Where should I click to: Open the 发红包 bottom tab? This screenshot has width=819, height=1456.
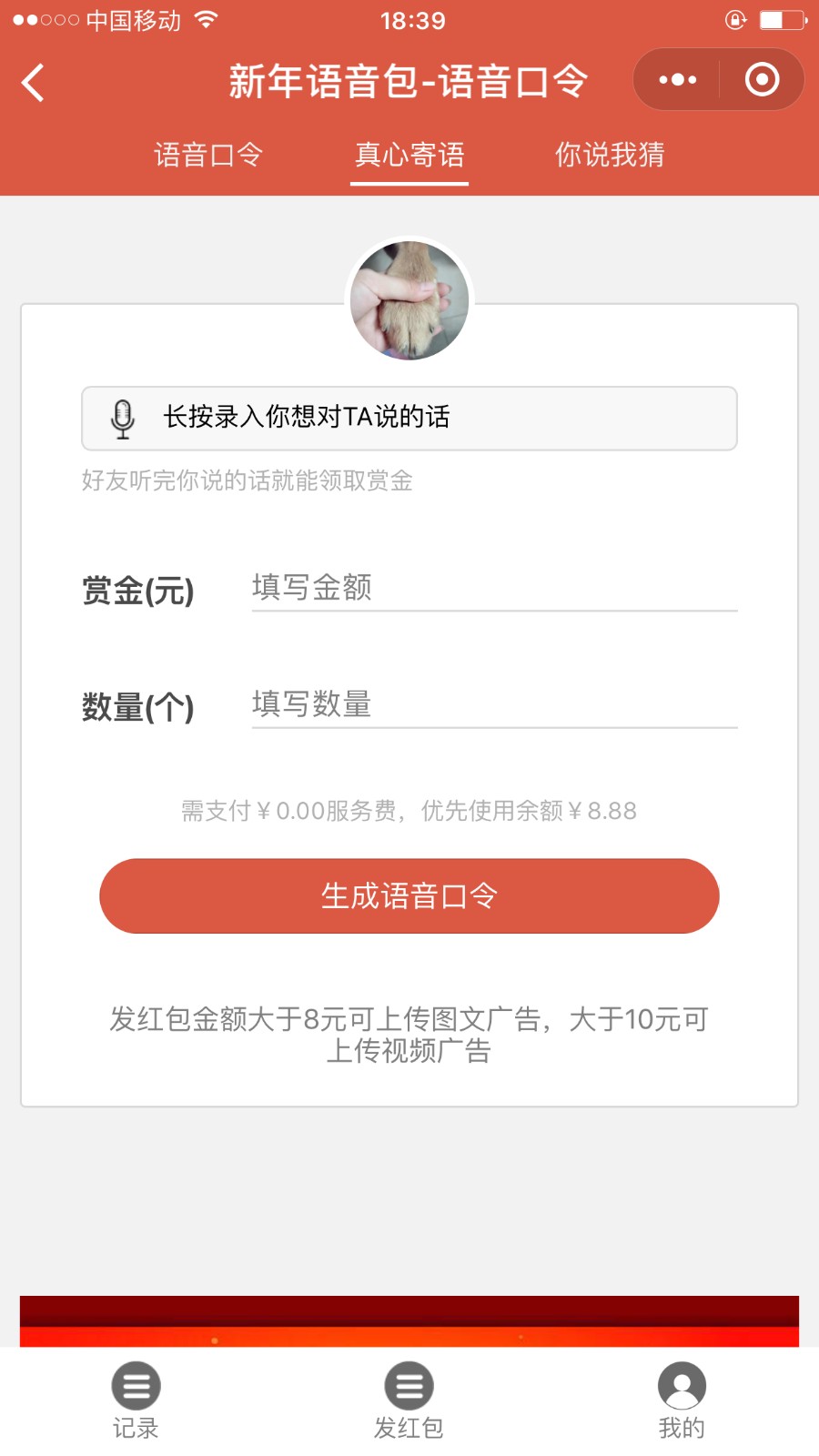tap(409, 1401)
